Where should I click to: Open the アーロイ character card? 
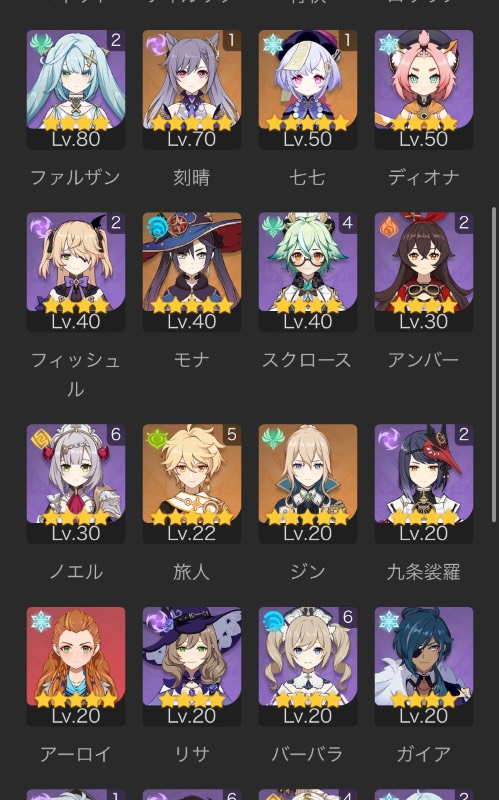76,667
